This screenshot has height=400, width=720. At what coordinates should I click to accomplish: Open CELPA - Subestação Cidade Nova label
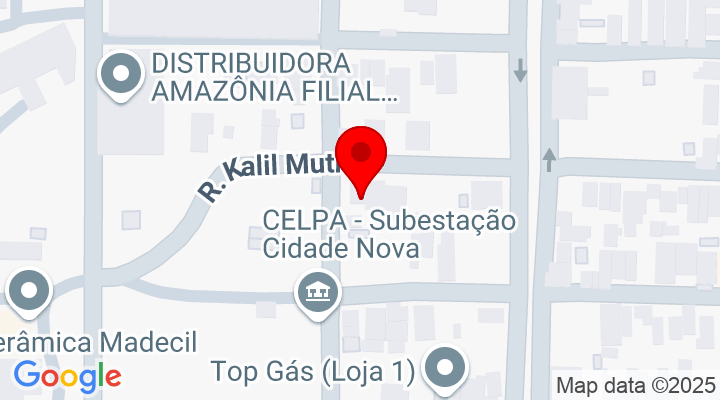point(389,234)
